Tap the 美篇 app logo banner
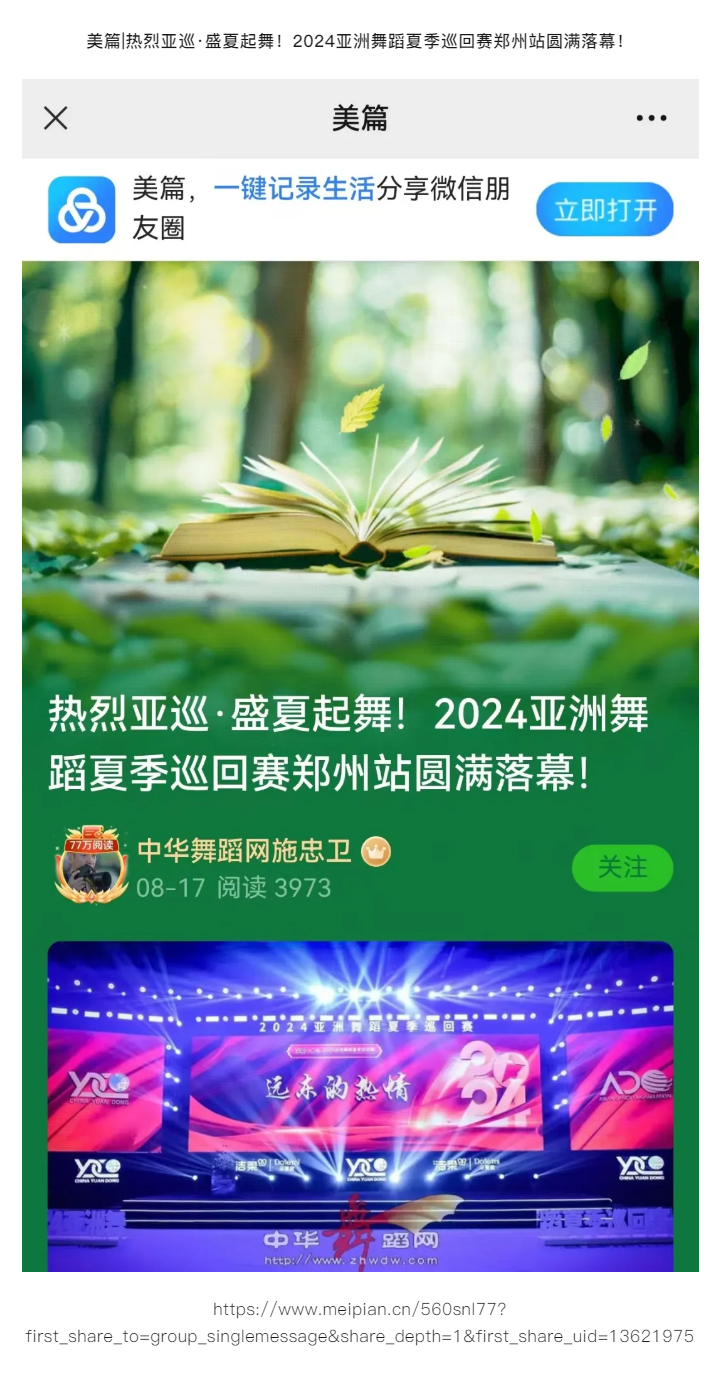713x1394 pixels. click(82, 210)
